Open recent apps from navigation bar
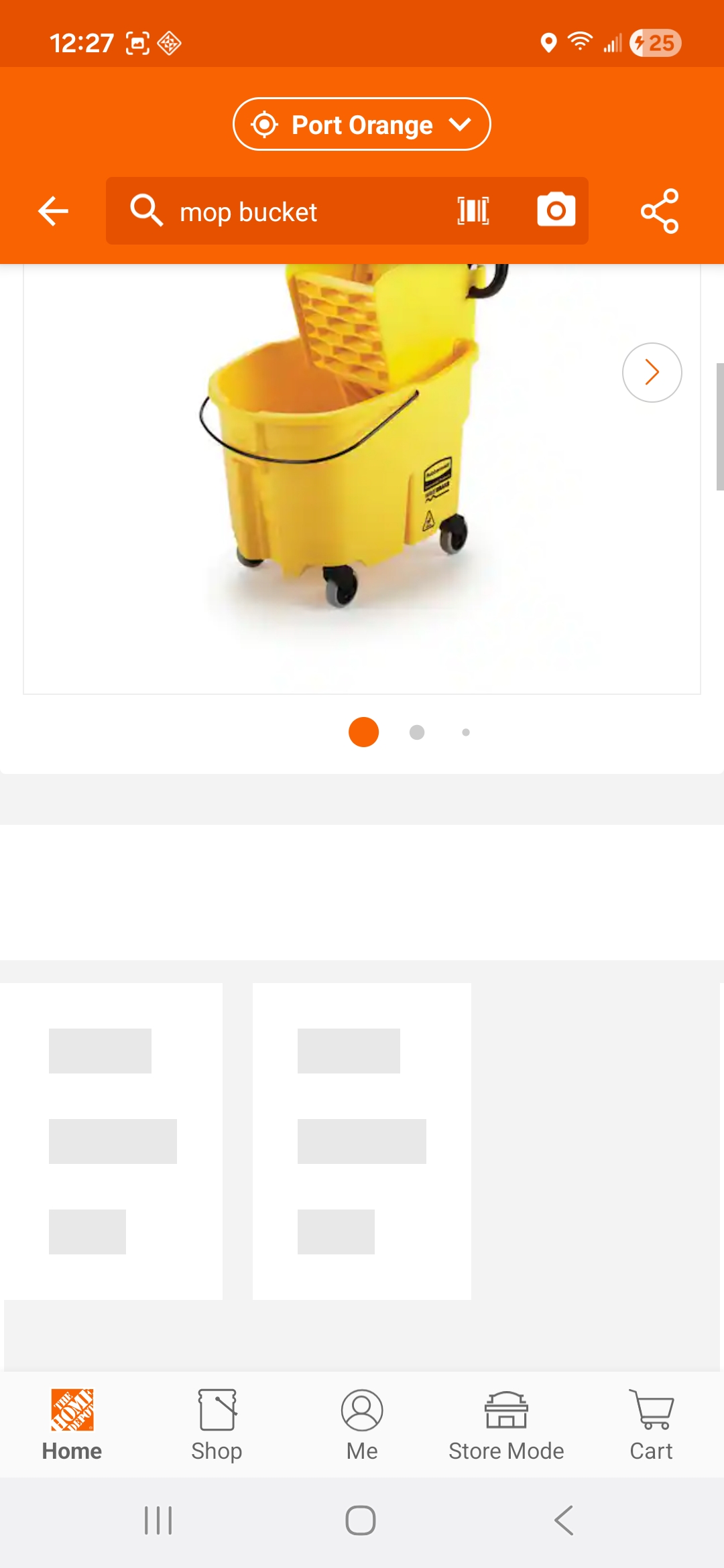 (x=159, y=1520)
